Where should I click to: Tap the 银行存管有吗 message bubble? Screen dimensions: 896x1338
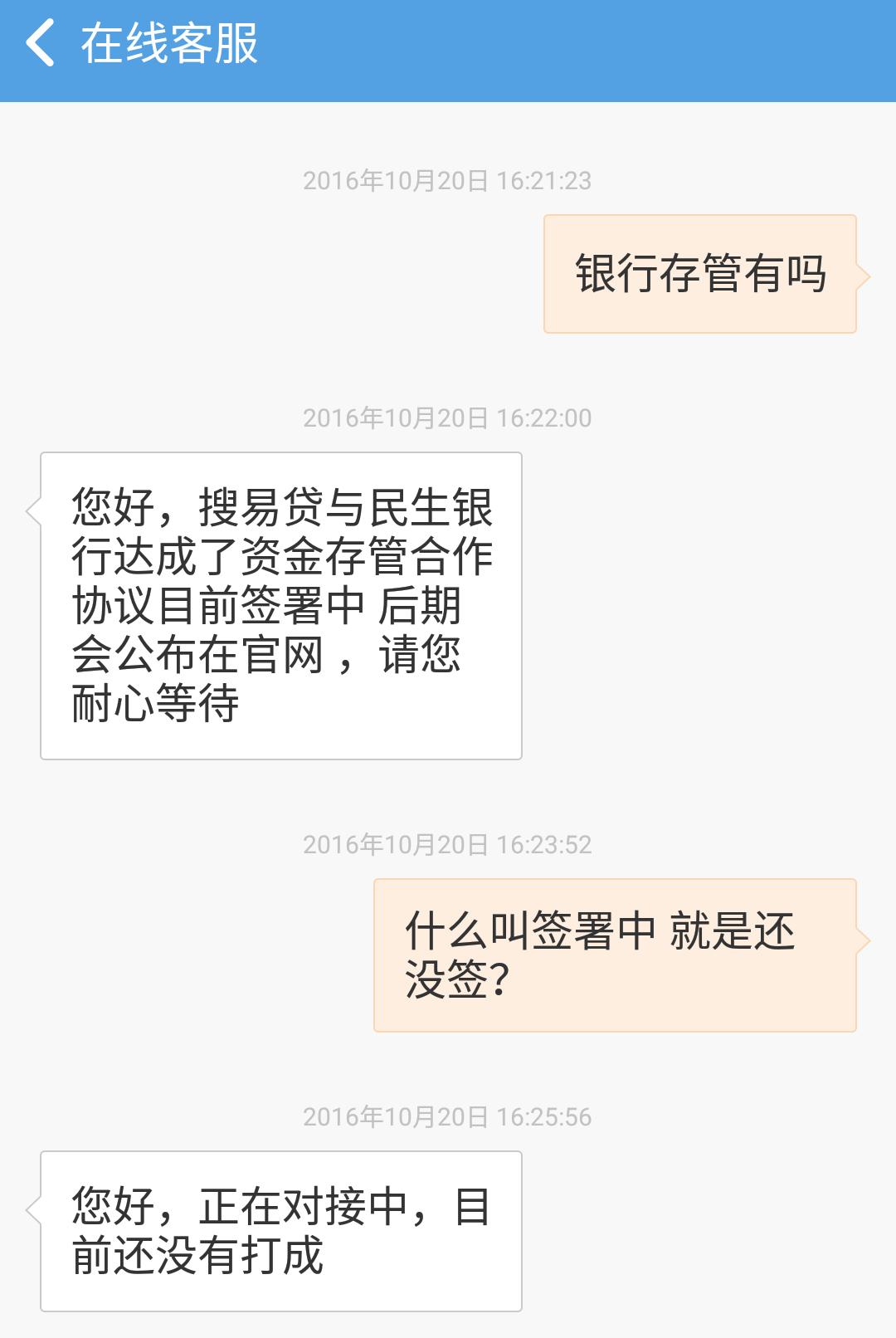click(701, 274)
